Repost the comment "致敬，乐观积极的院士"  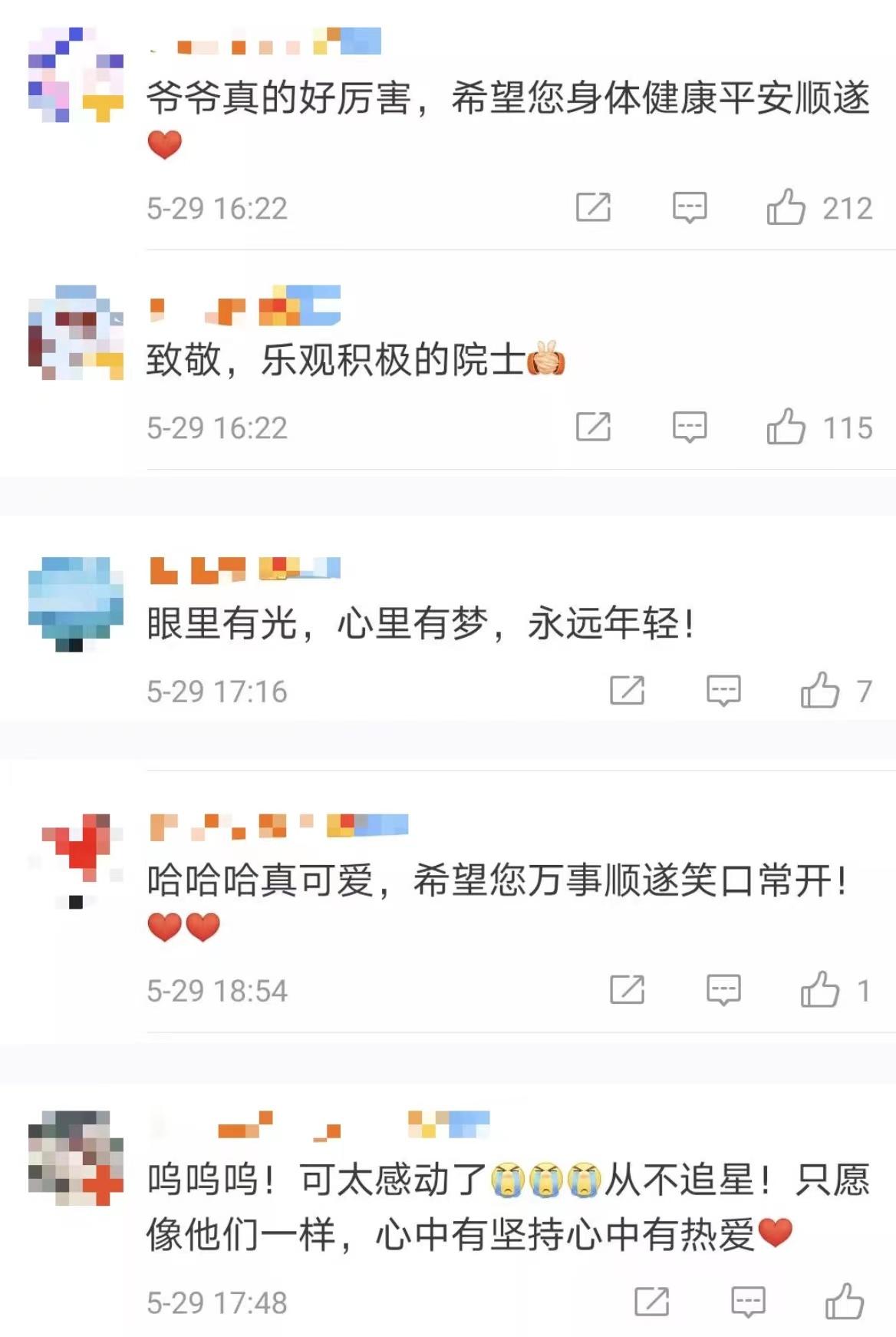point(593,427)
